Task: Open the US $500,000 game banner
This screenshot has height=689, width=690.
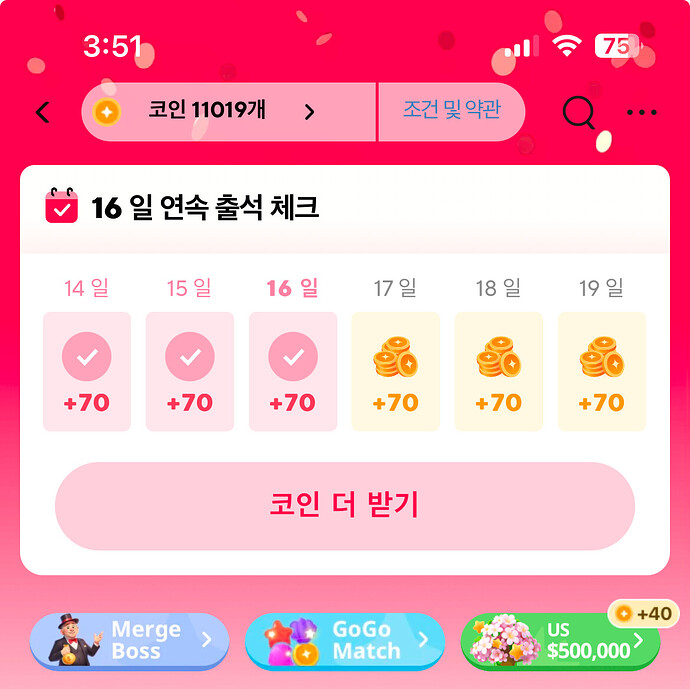Action: 560,642
